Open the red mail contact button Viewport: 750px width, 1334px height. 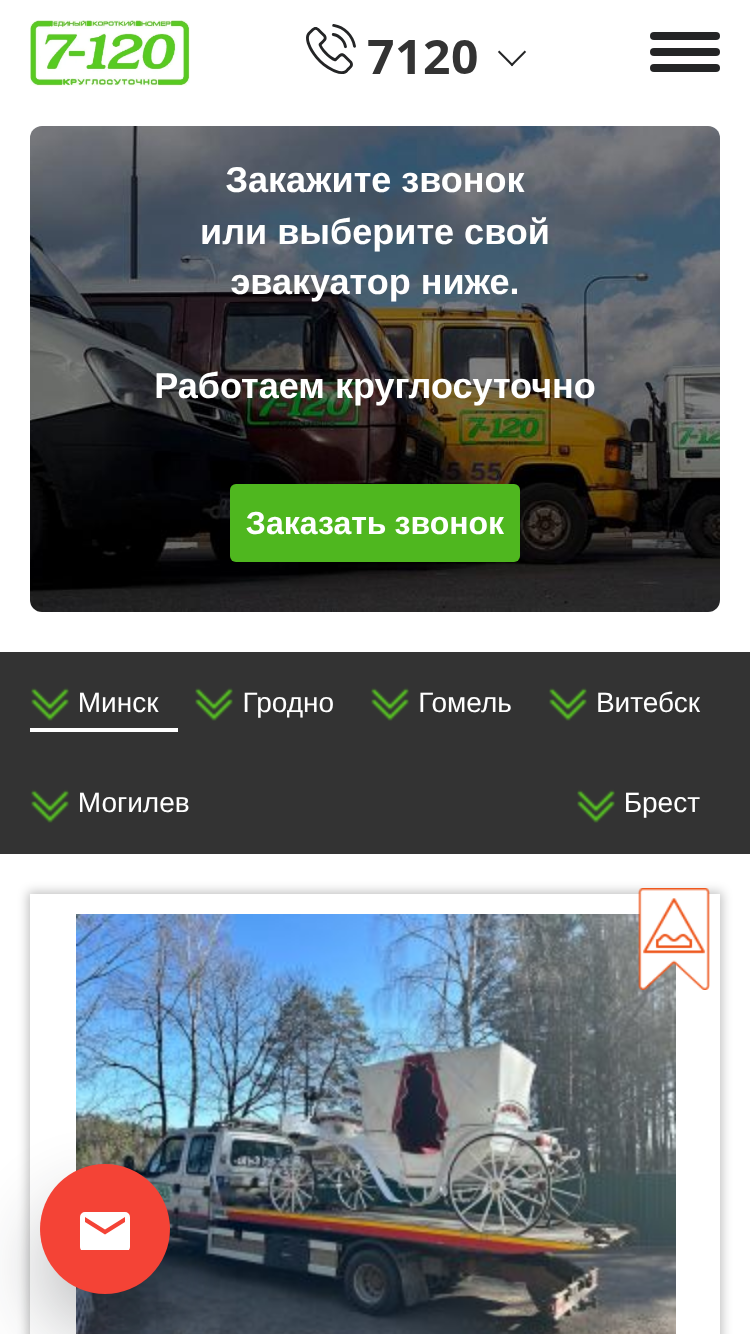click(105, 1229)
